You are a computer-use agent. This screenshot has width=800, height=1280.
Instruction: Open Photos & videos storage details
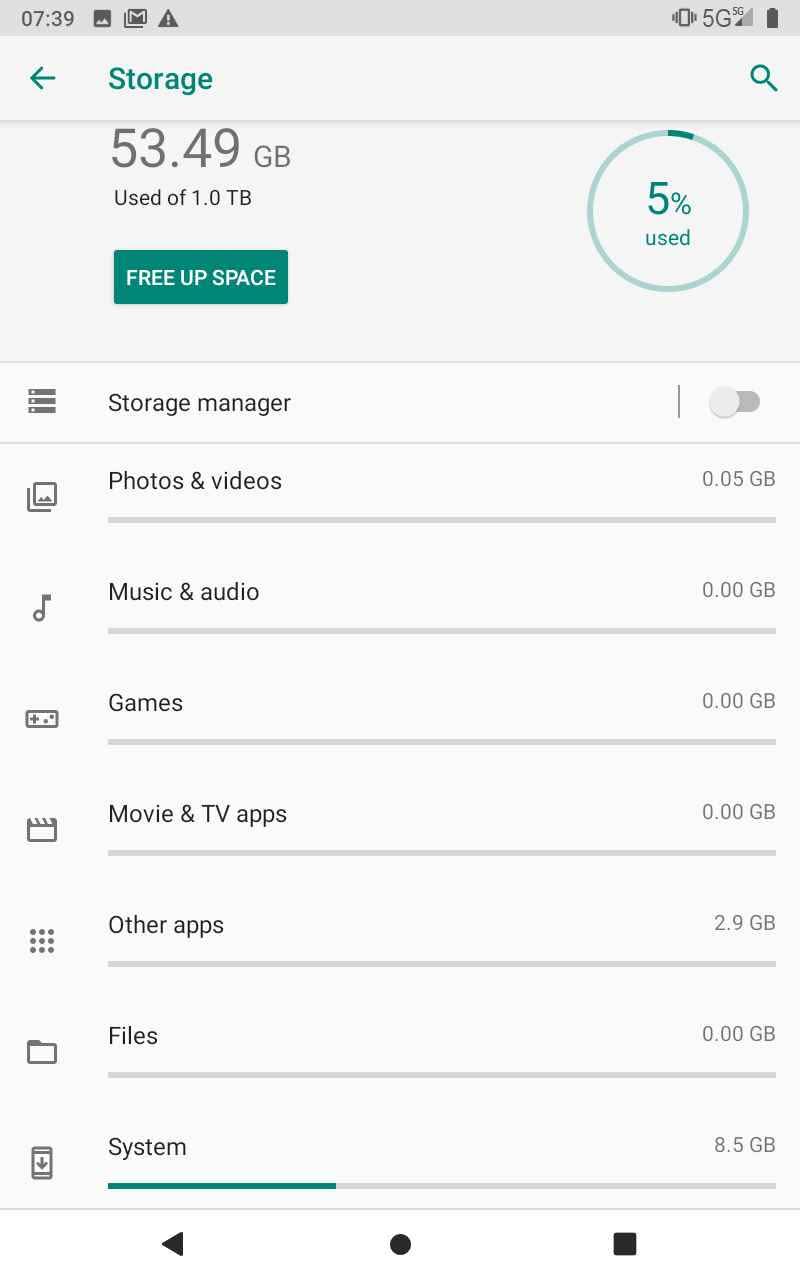coord(400,497)
